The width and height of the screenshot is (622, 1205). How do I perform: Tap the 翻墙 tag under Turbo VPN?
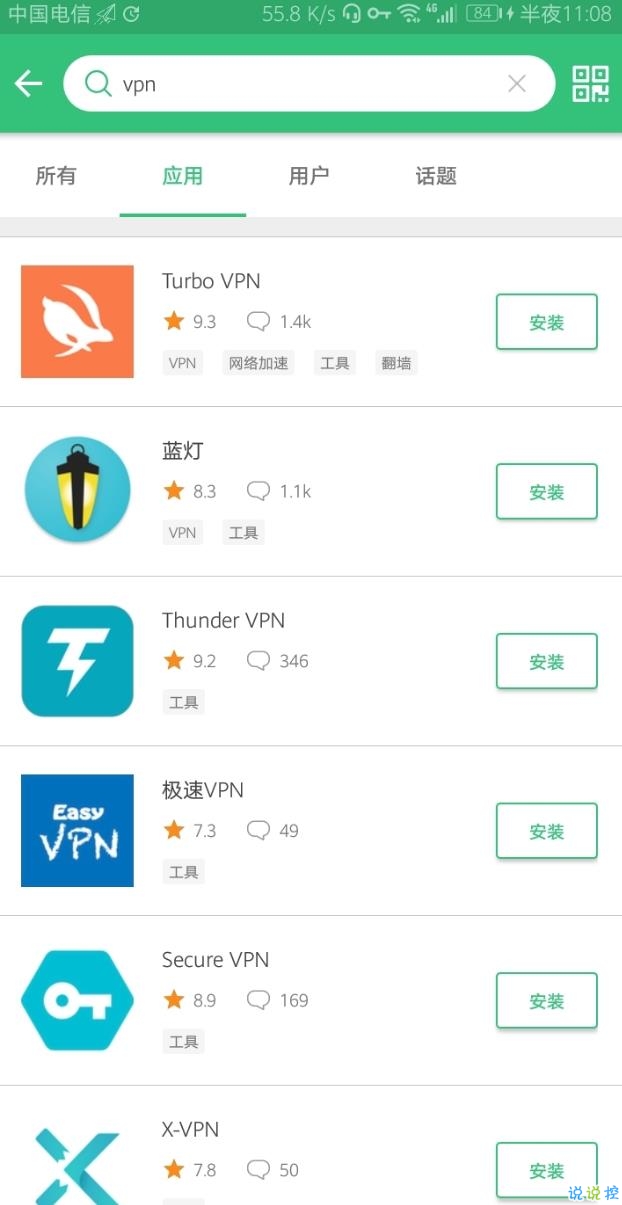[396, 363]
